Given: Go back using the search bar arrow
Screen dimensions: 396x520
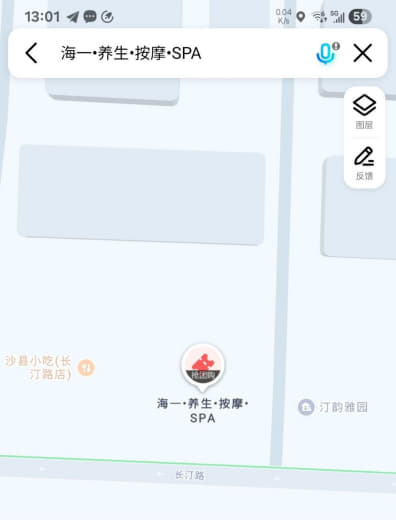Looking at the screenshot, I should pos(32,53).
